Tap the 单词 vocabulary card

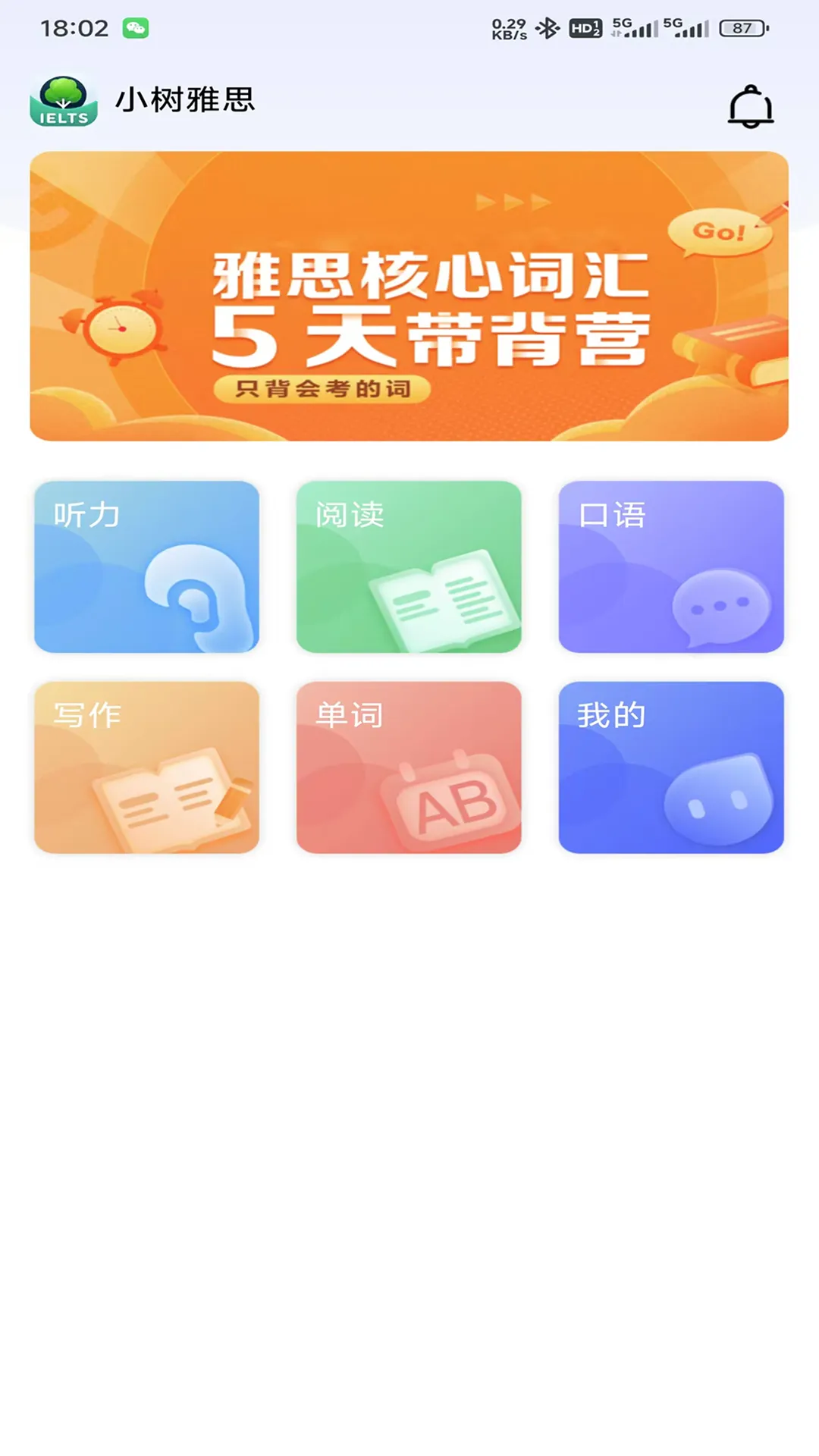point(409,767)
